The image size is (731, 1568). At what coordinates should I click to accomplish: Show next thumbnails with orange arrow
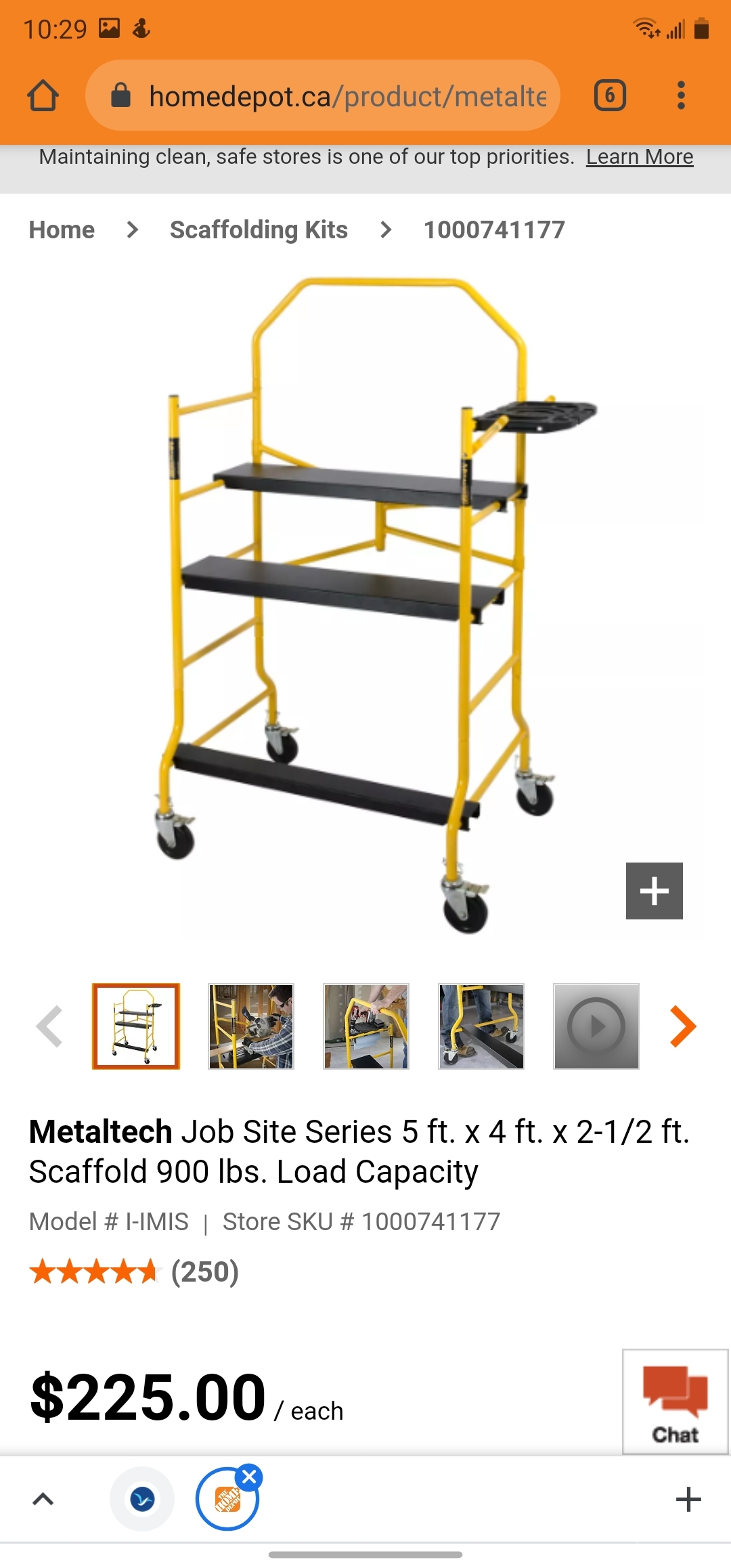682,1026
